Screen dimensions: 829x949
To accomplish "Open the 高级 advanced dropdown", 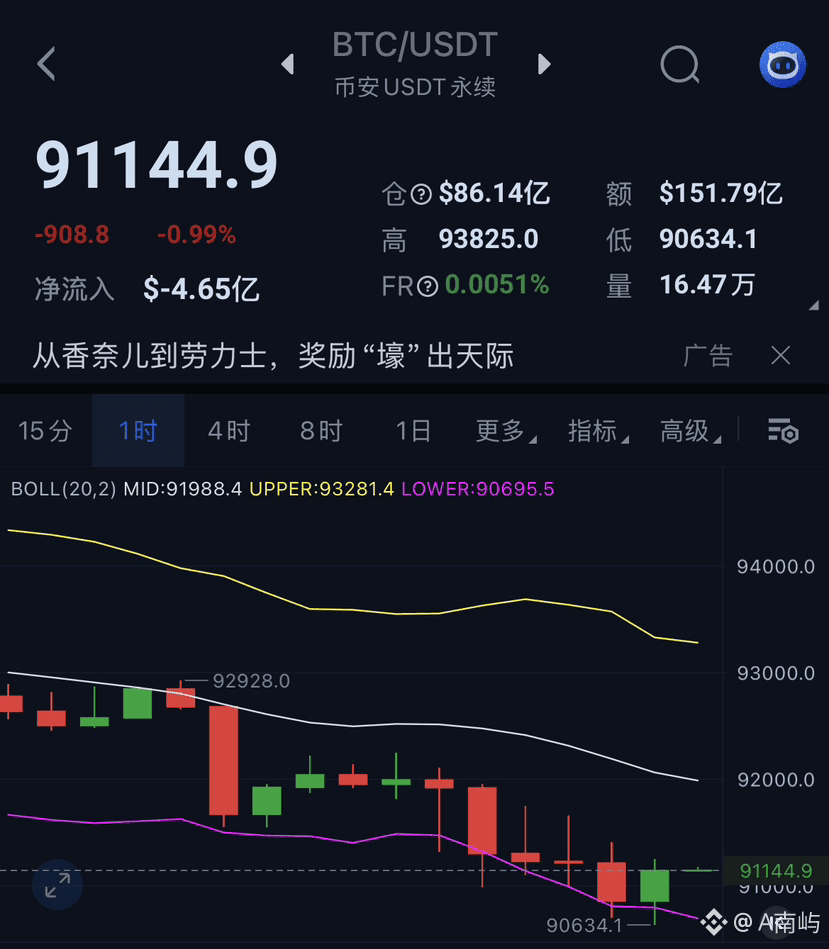I will tap(688, 430).
